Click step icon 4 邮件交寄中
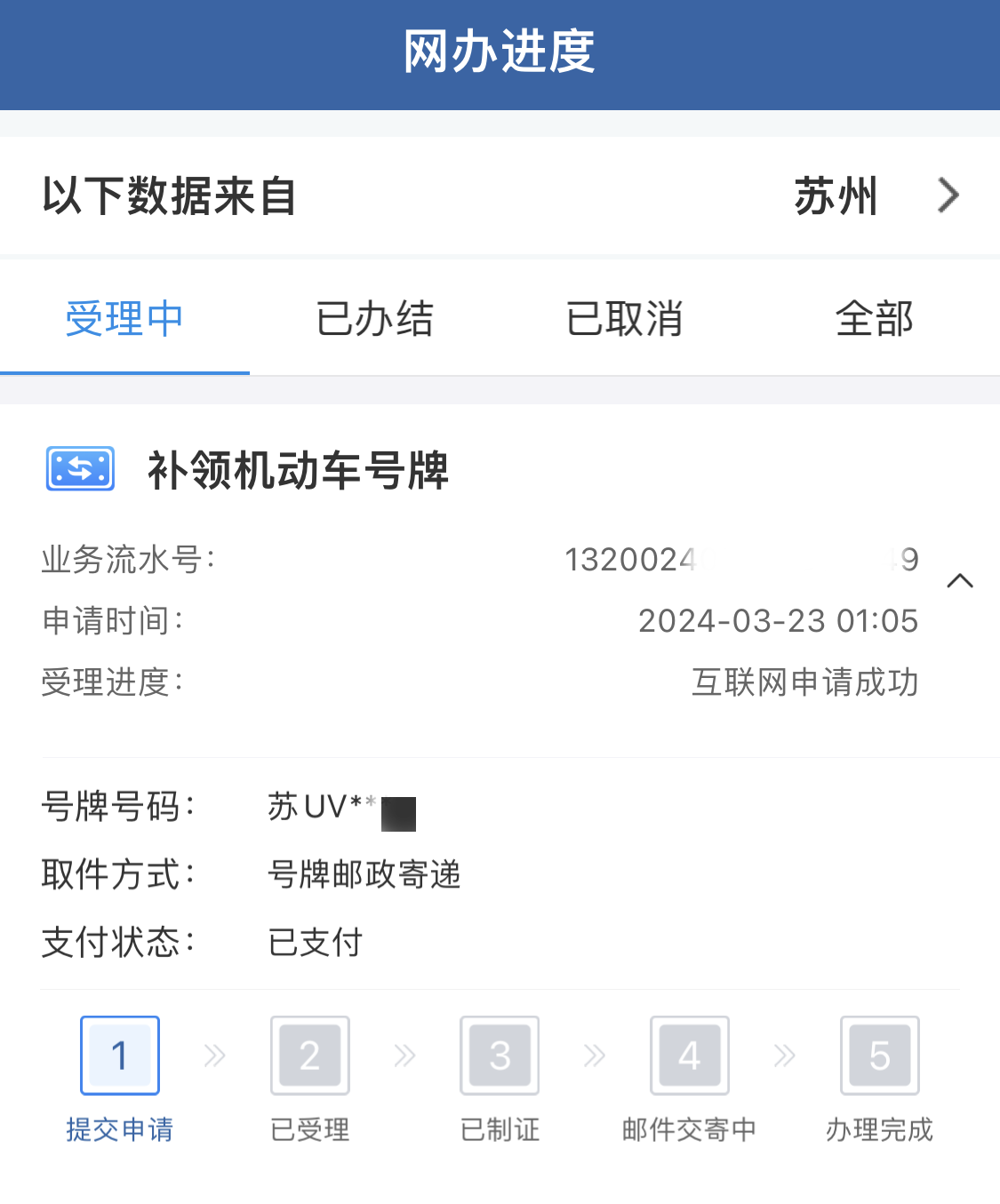Screen dimensions: 1000x1204 point(689,1056)
